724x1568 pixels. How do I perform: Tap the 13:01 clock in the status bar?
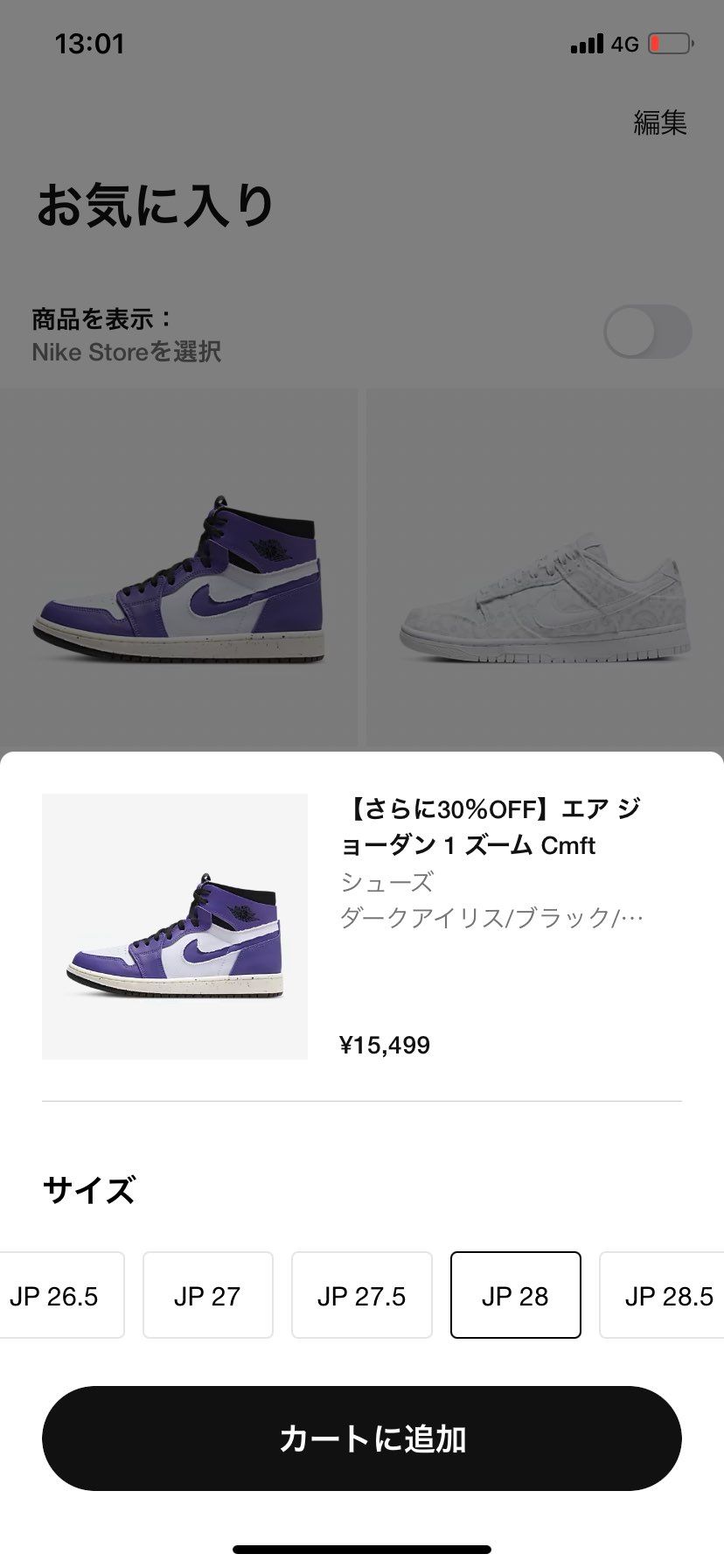[88, 43]
